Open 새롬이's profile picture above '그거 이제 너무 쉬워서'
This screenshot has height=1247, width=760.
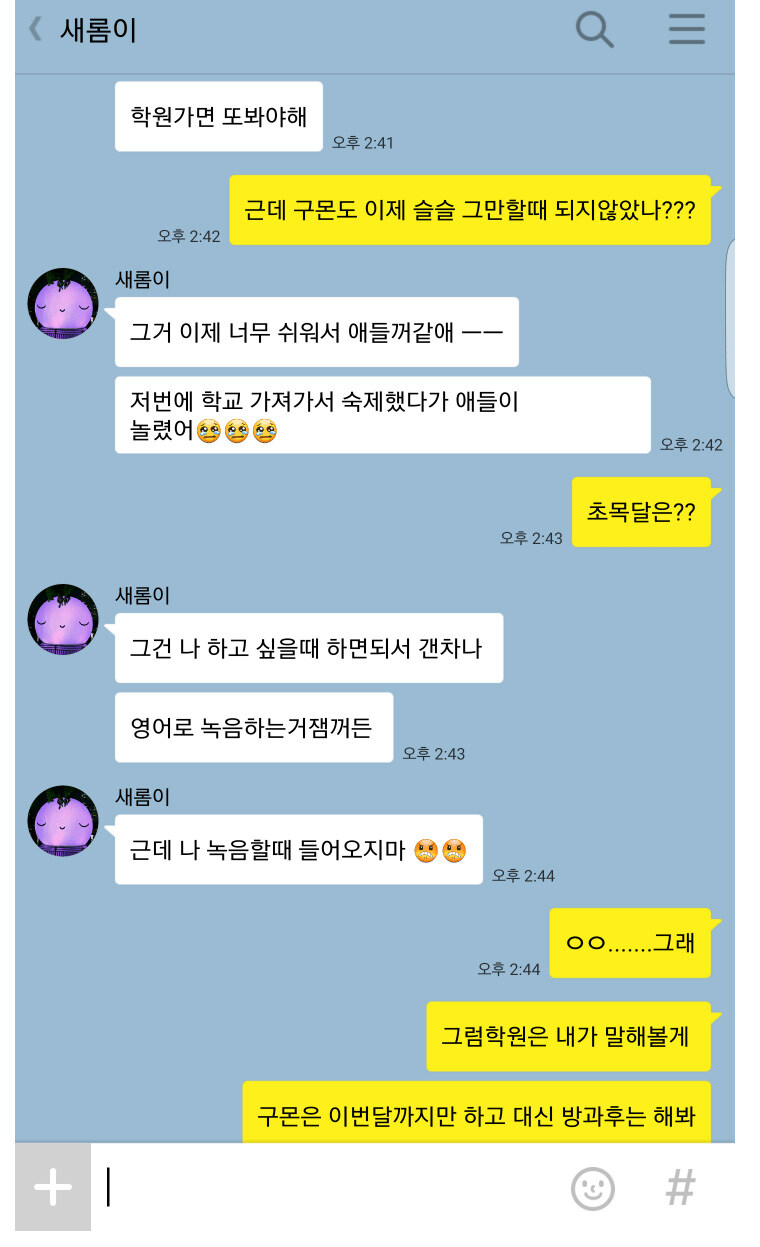point(63,303)
